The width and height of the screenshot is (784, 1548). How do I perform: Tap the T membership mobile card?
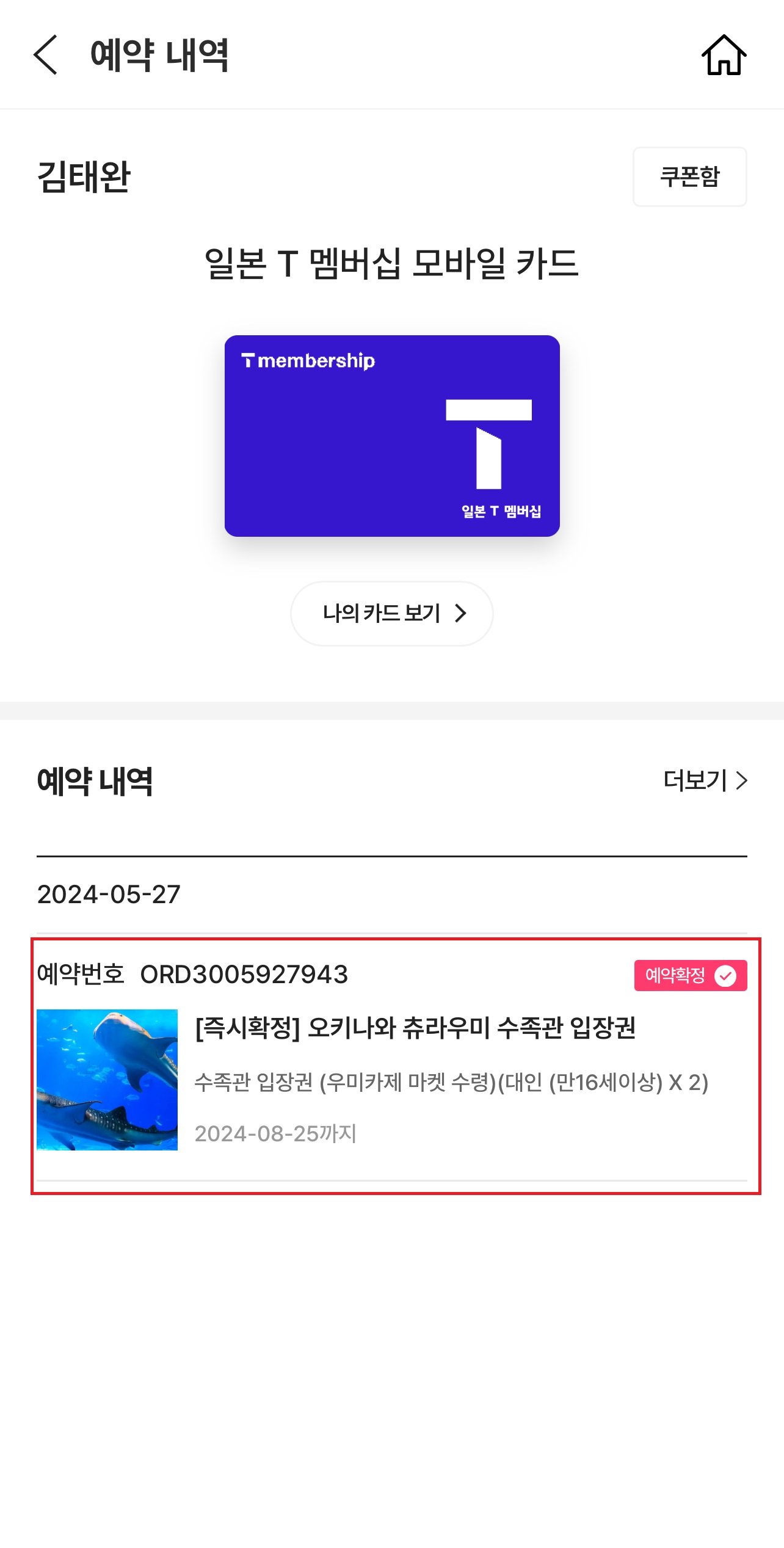pyautogui.click(x=392, y=435)
